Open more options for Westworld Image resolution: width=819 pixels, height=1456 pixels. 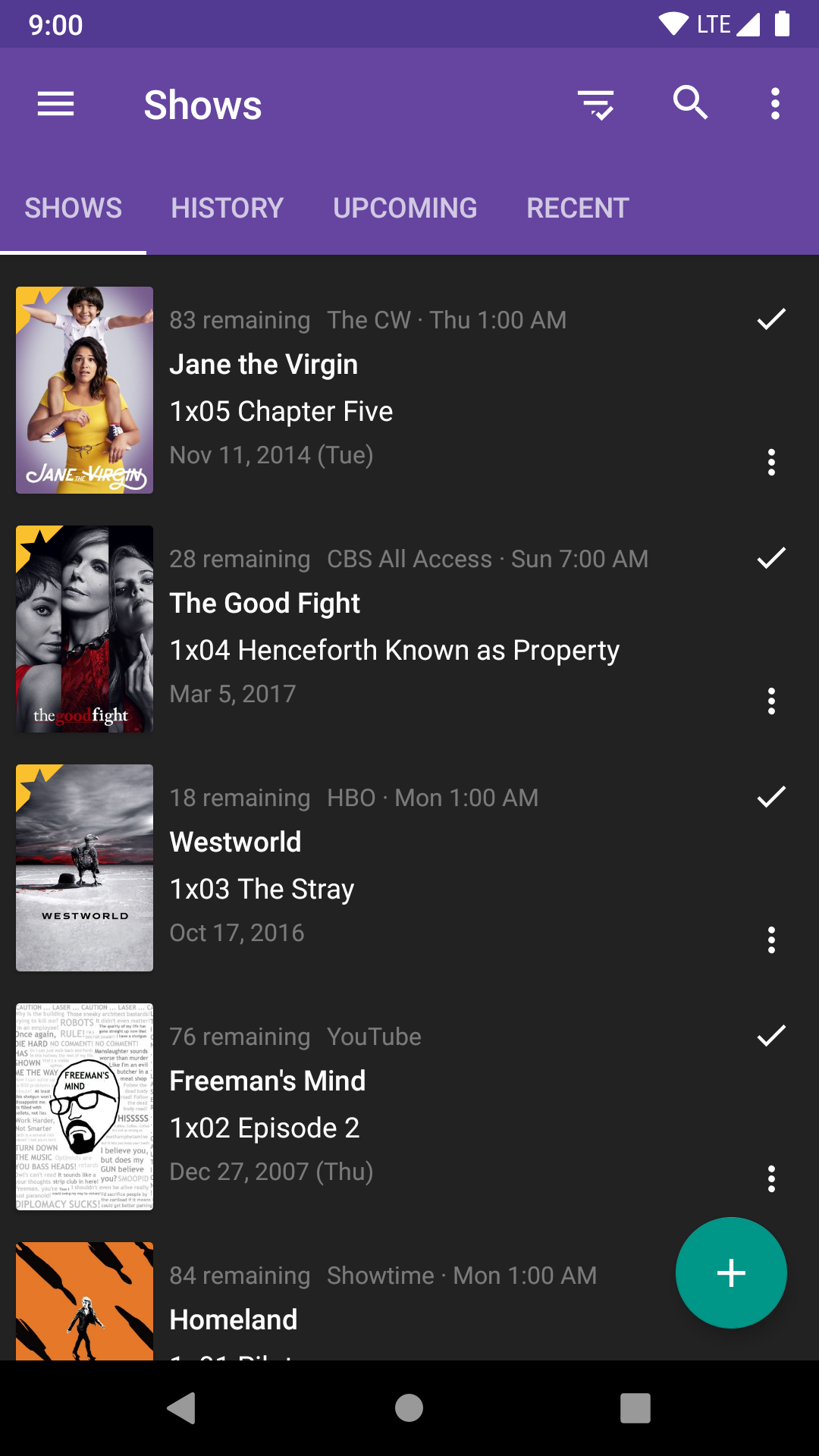click(x=771, y=940)
